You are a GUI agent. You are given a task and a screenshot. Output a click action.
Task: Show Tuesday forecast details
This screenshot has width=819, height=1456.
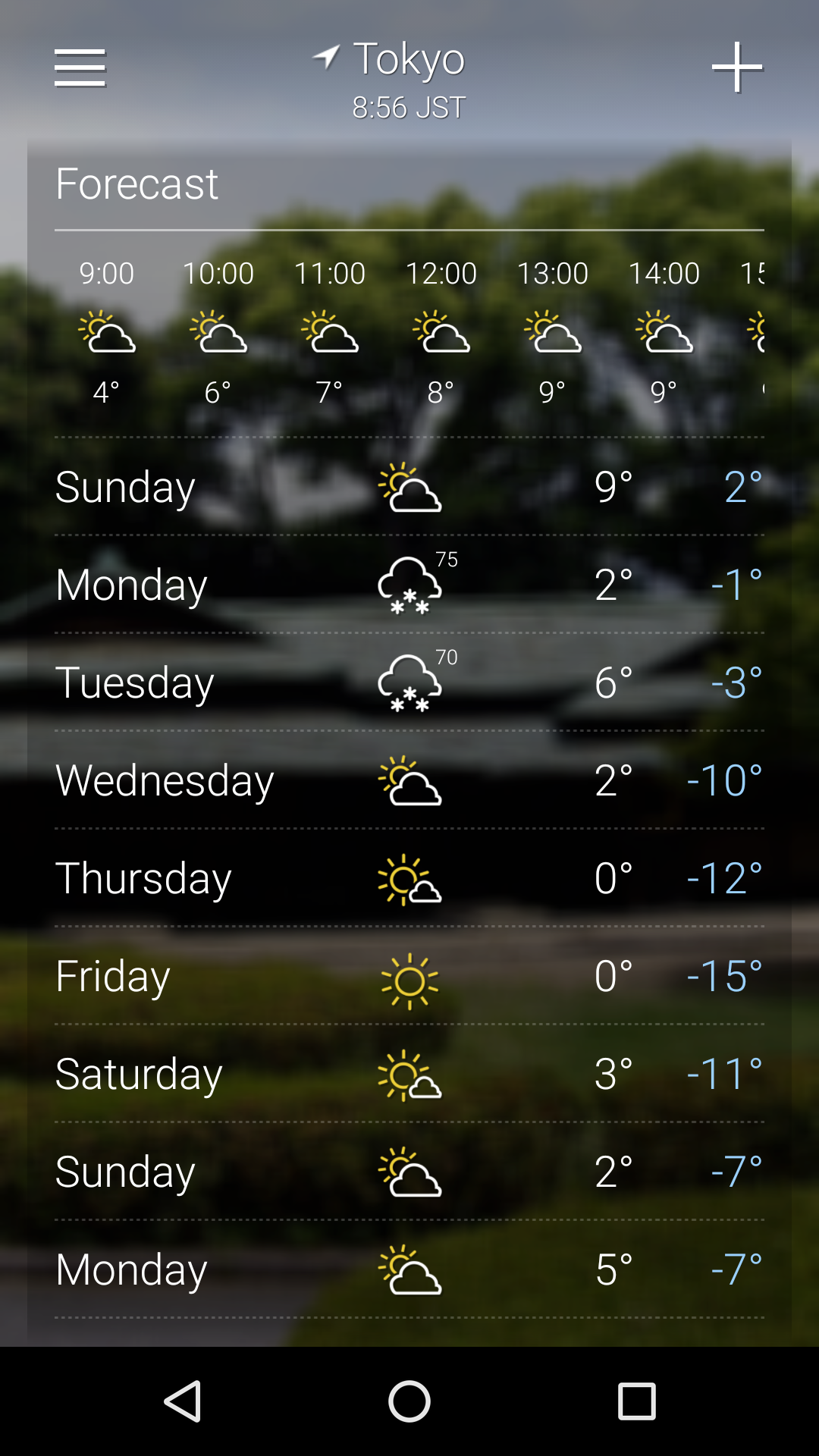(409, 682)
